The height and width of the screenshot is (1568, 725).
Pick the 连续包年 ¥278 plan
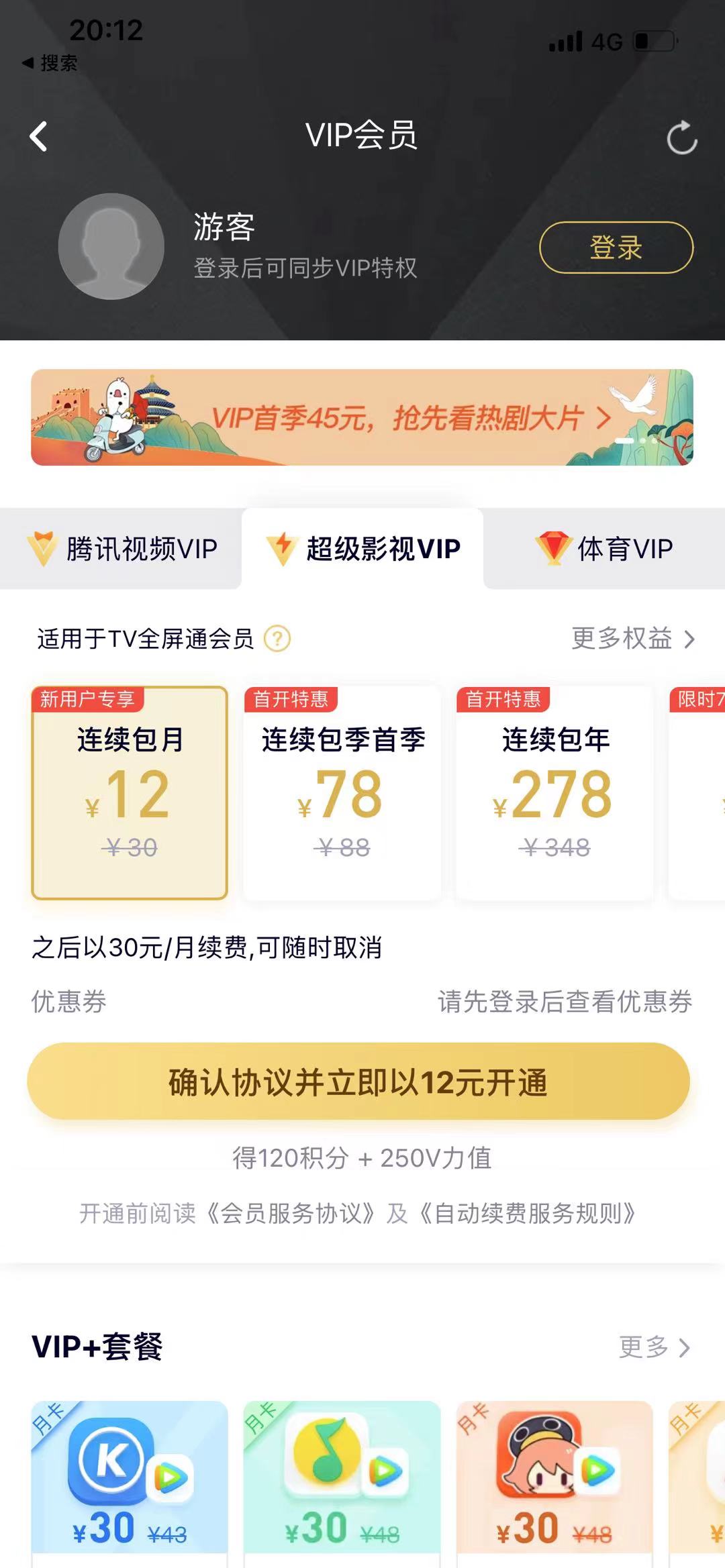pyautogui.click(x=554, y=793)
